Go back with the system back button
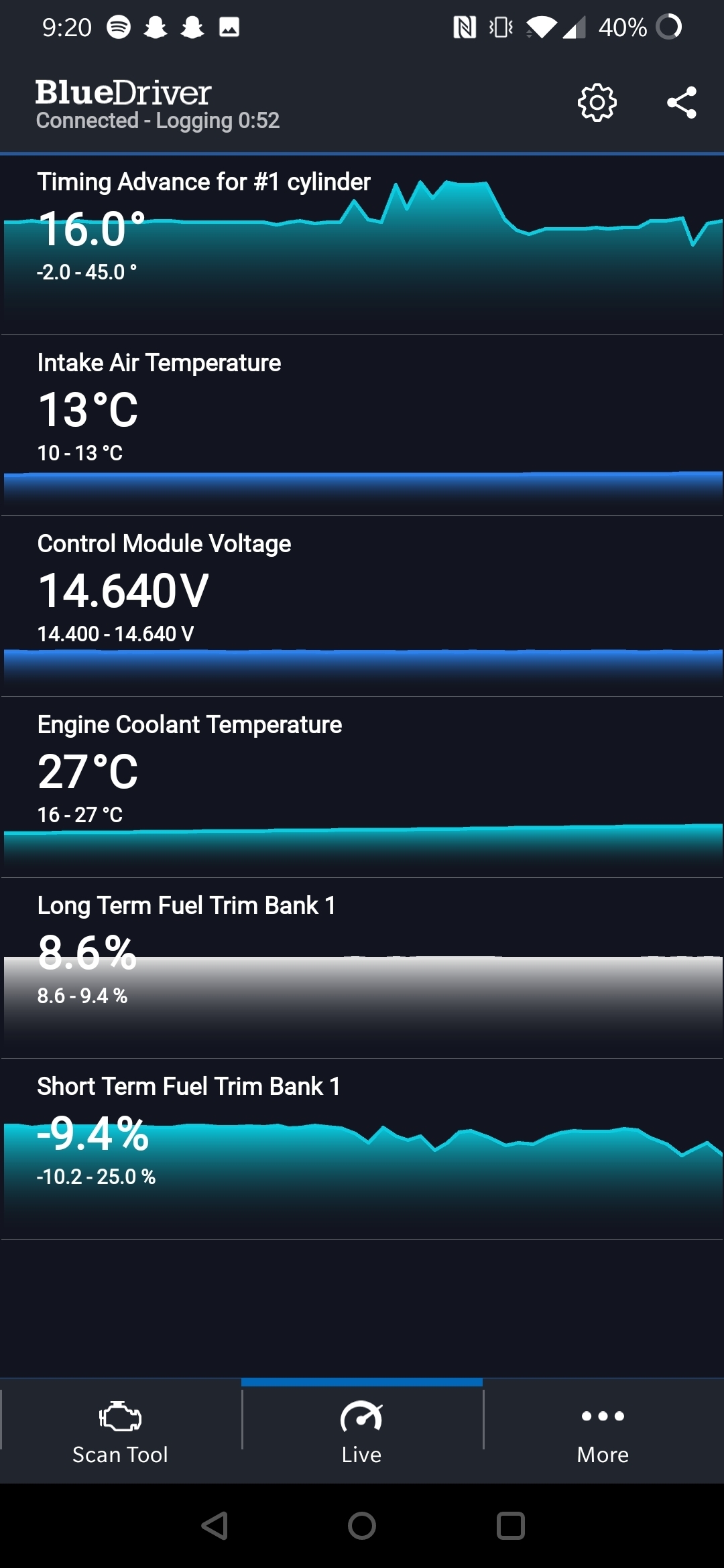This screenshot has height=1568, width=724. (x=215, y=1526)
